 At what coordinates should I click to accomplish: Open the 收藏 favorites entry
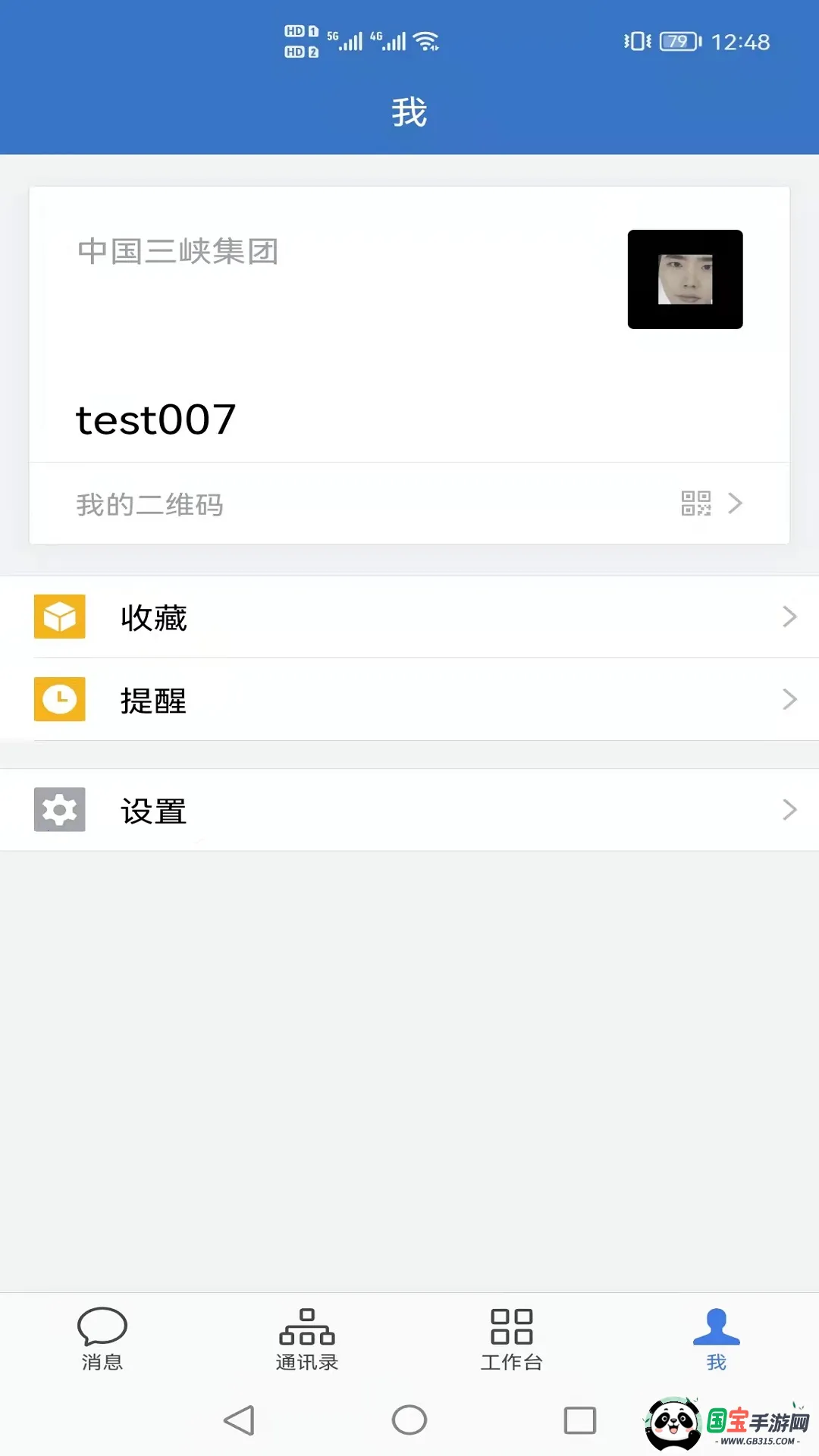pyautogui.click(x=154, y=617)
